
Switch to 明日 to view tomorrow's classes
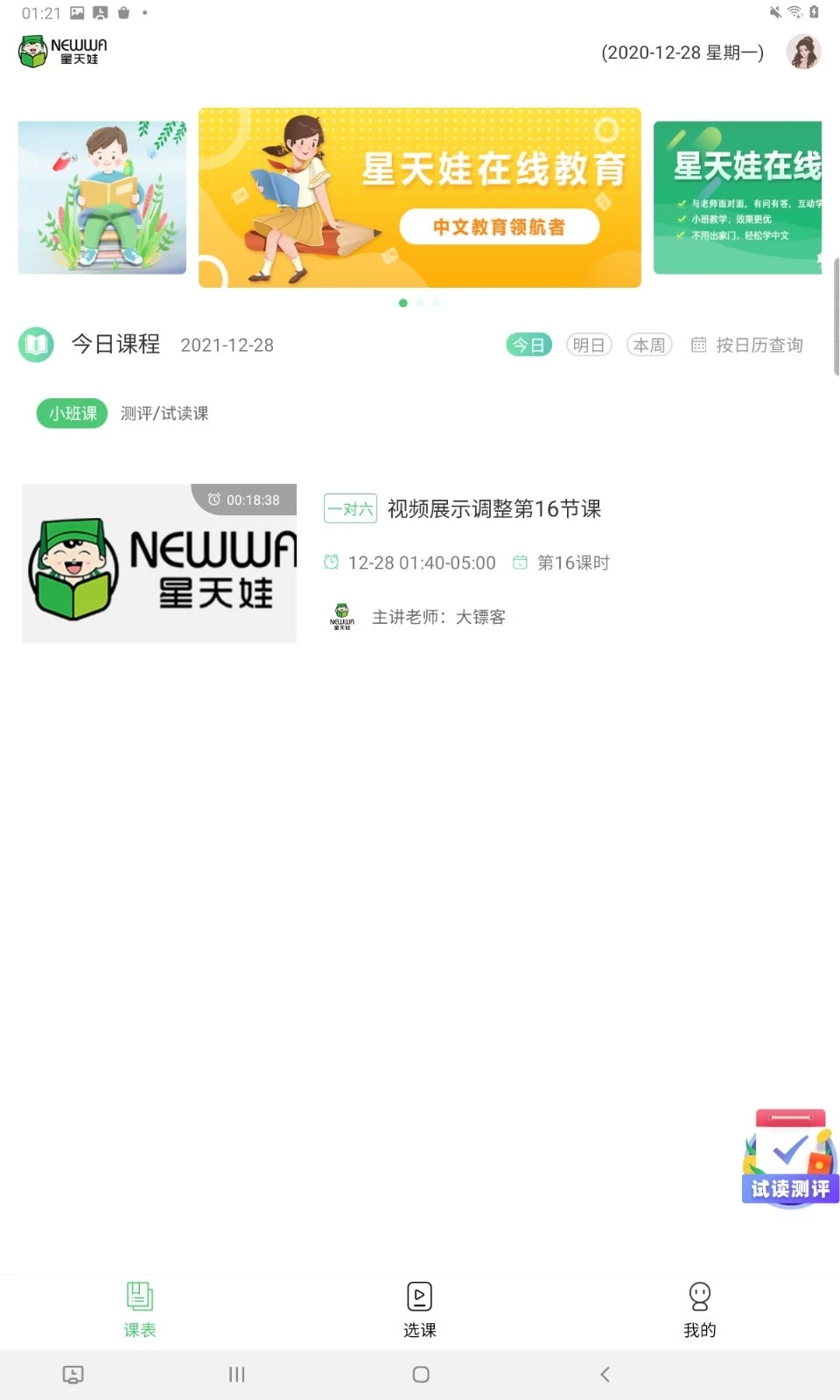click(589, 345)
